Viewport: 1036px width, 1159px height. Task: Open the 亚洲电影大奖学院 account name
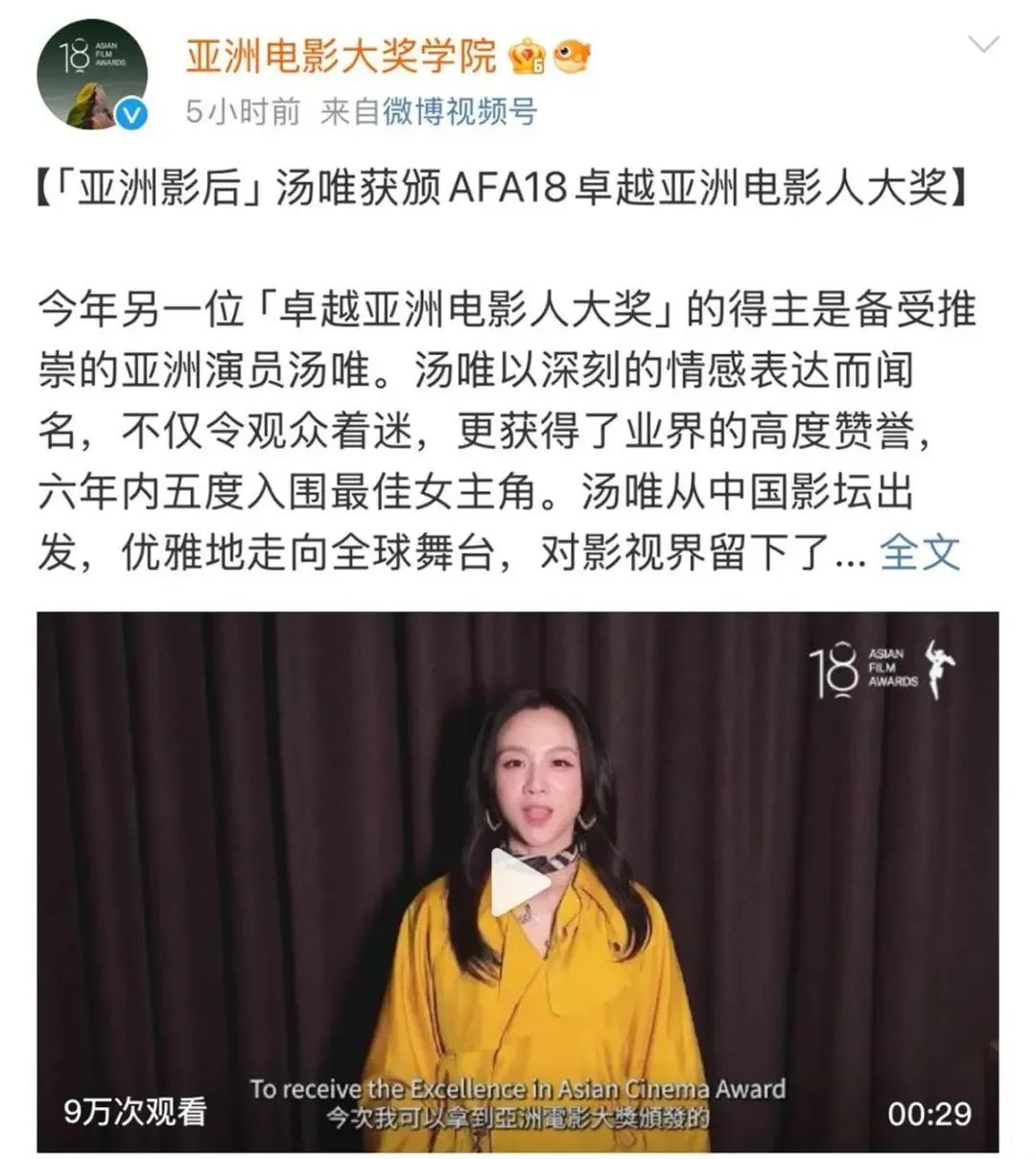[x=341, y=57]
